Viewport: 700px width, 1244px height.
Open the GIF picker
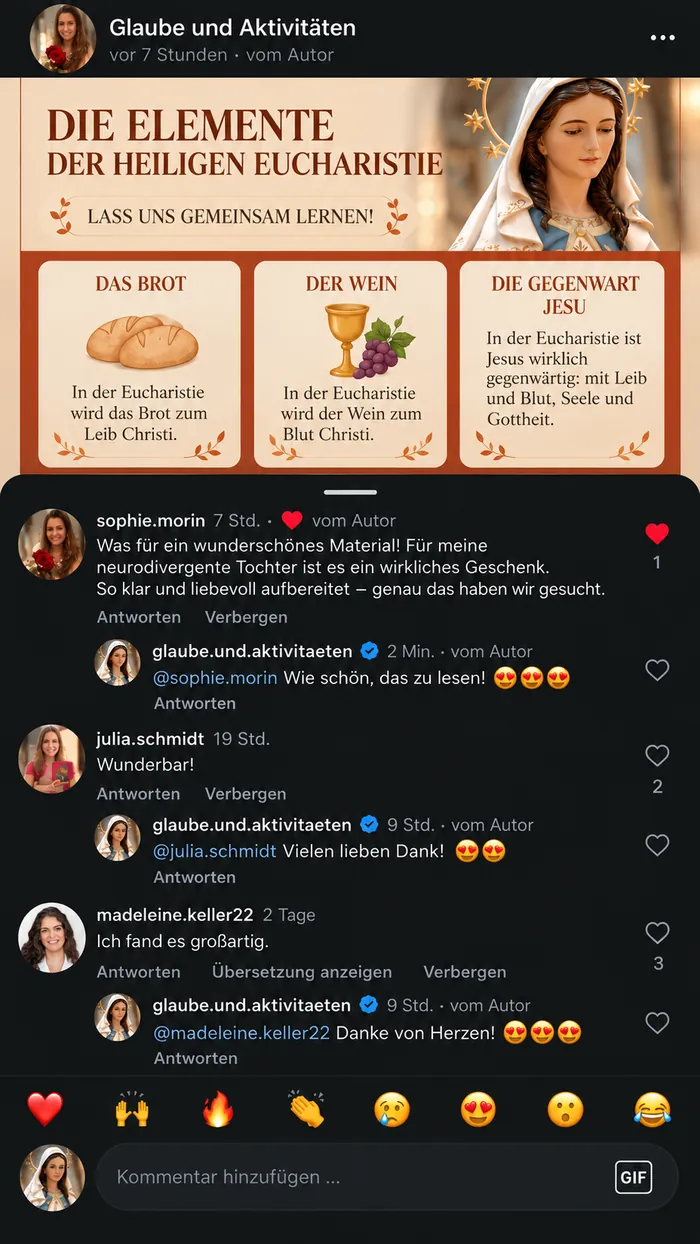click(633, 1177)
